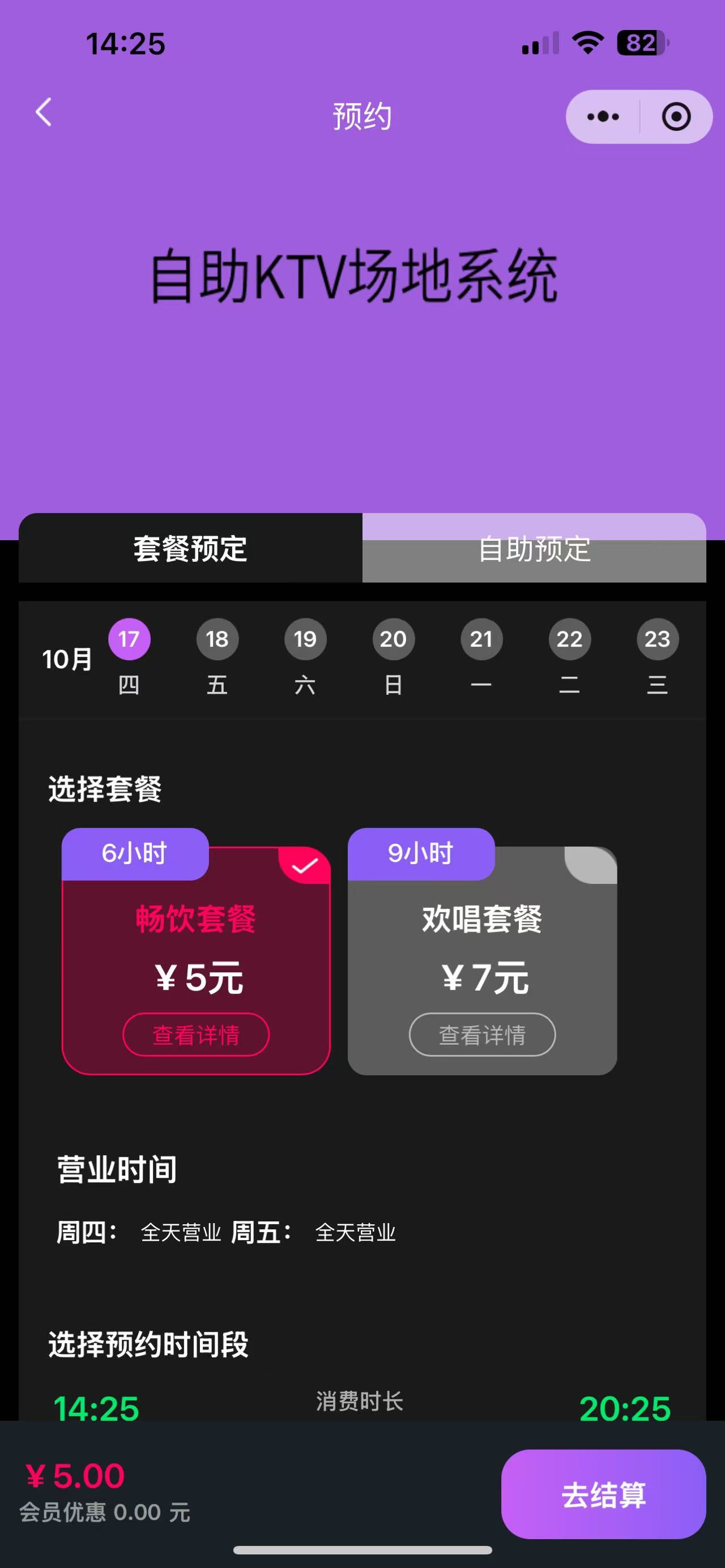Go back from the 预约 page
The height and width of the screenshot is (1568, 725).
tap(44, 113)
